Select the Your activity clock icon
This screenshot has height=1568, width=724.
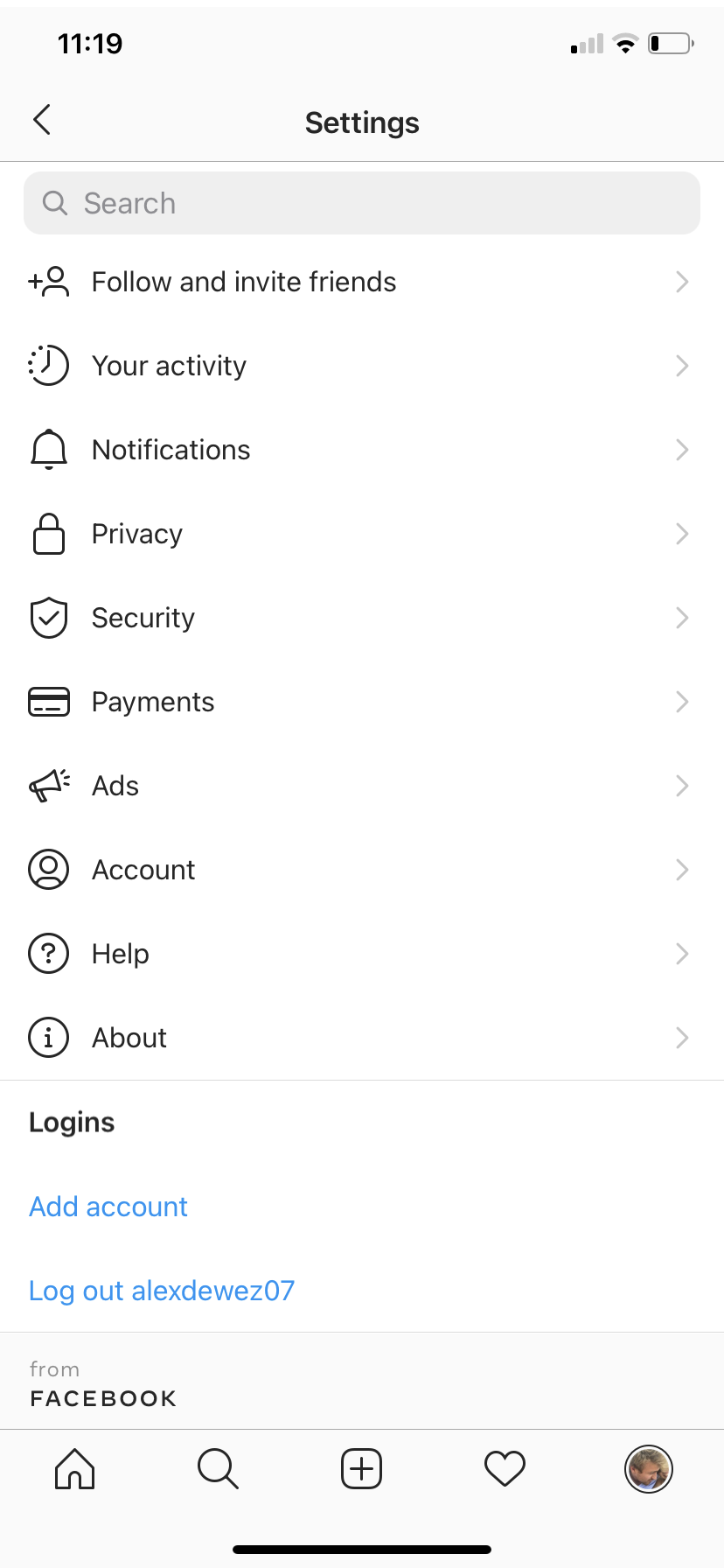(x=49, y=365)
